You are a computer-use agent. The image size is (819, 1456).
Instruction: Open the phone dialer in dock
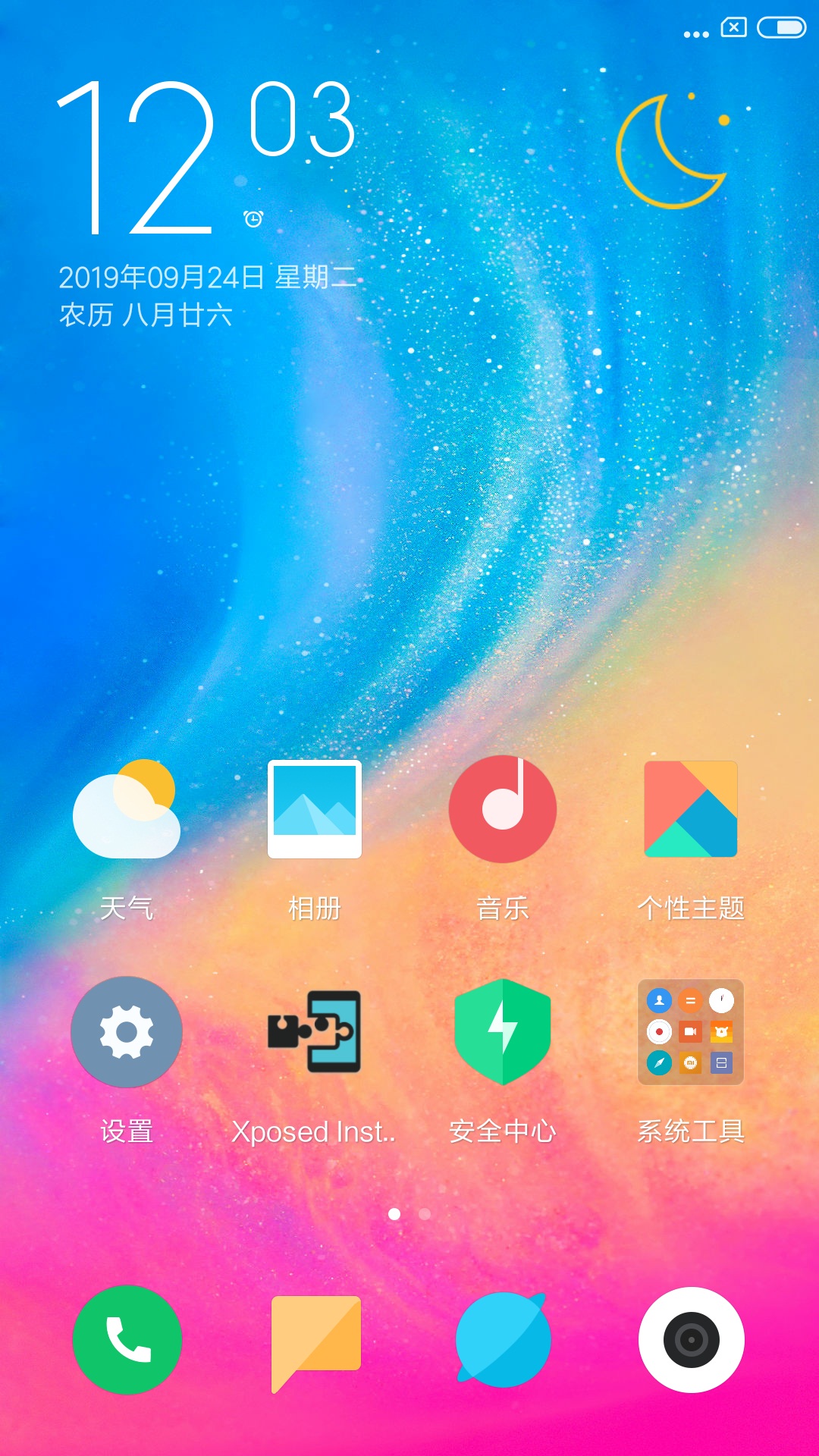coord(127,1340)
